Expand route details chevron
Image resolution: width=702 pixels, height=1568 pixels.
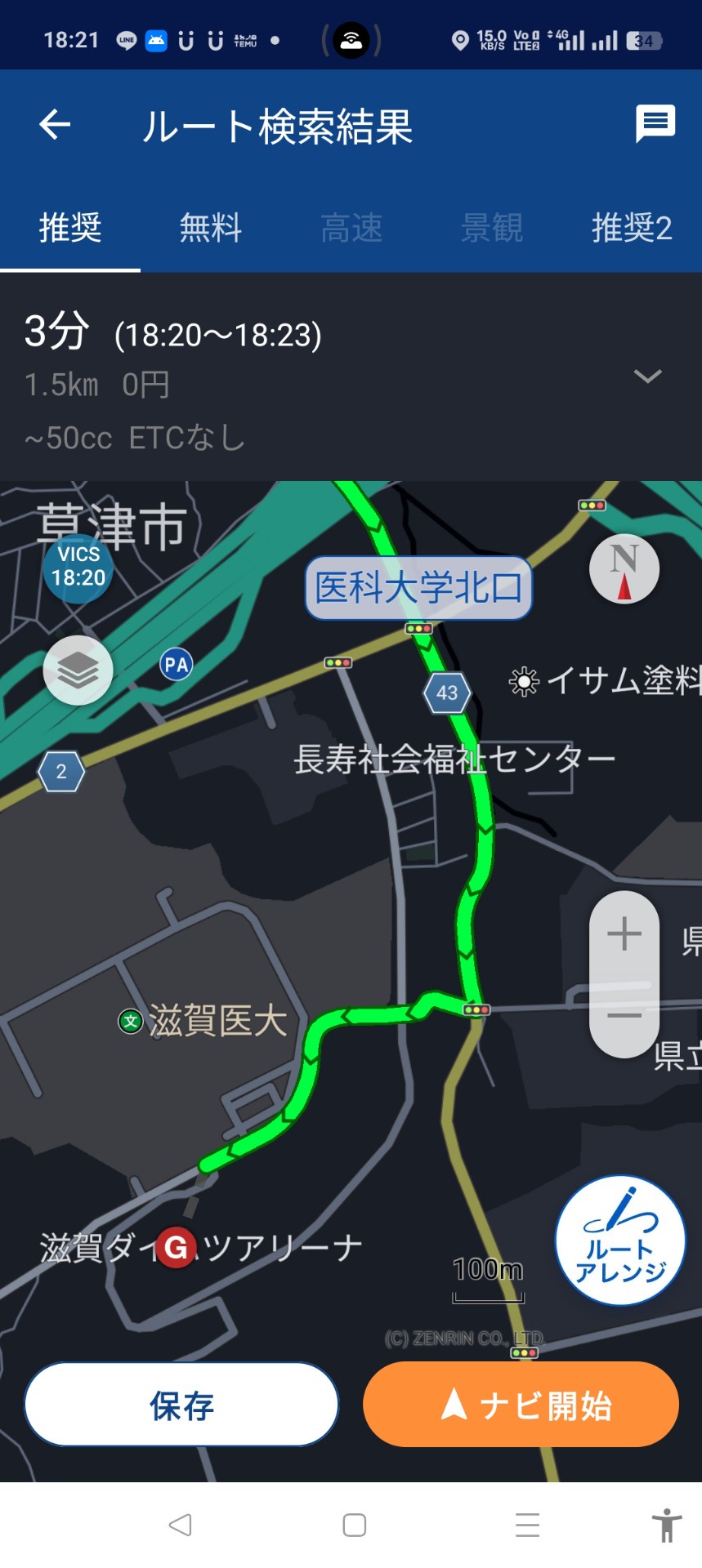(x=647, y=376)
